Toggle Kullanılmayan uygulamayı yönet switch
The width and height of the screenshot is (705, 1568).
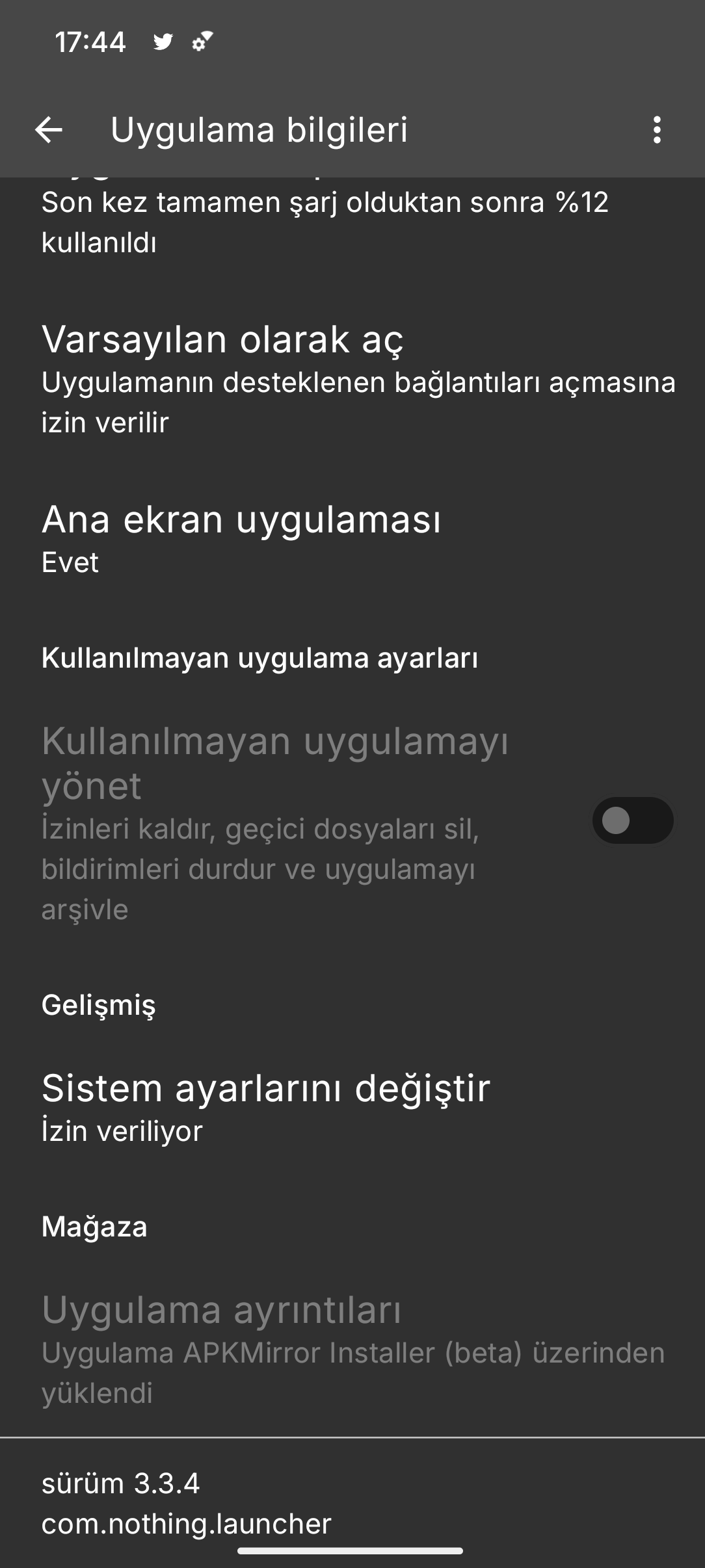[632, 820]
